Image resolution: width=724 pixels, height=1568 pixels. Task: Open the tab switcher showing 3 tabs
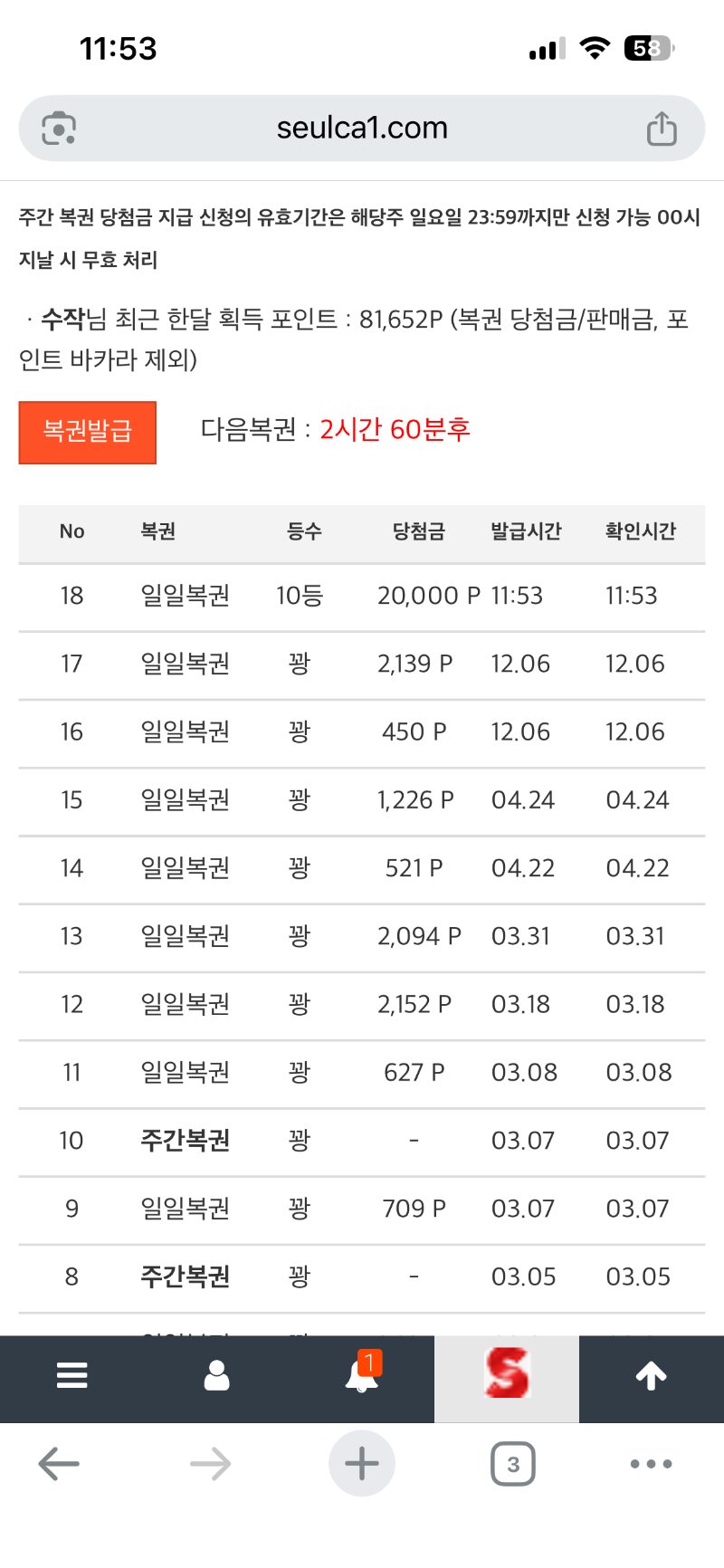512,1463
